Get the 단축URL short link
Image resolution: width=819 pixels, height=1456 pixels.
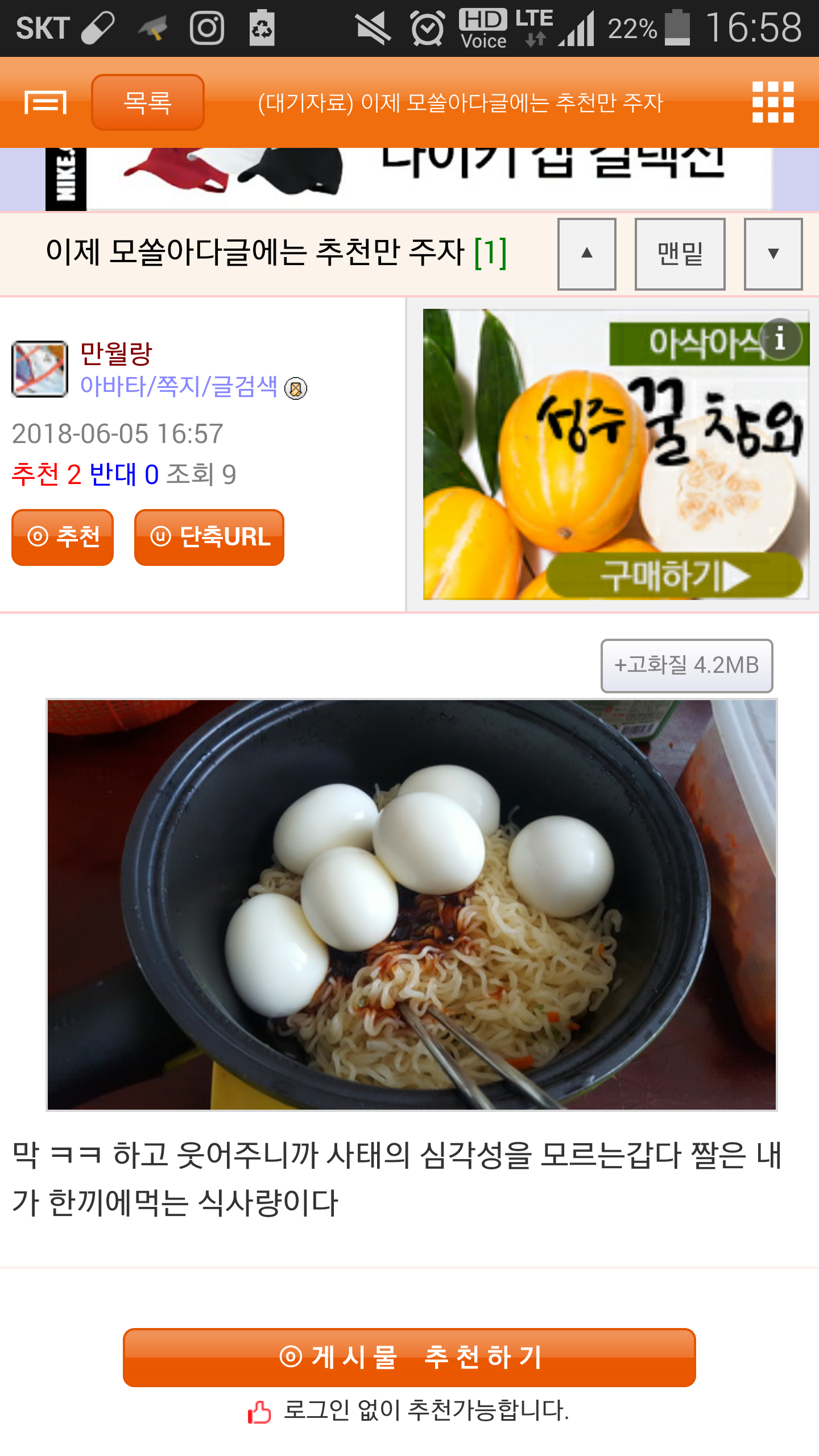point(209,537)
